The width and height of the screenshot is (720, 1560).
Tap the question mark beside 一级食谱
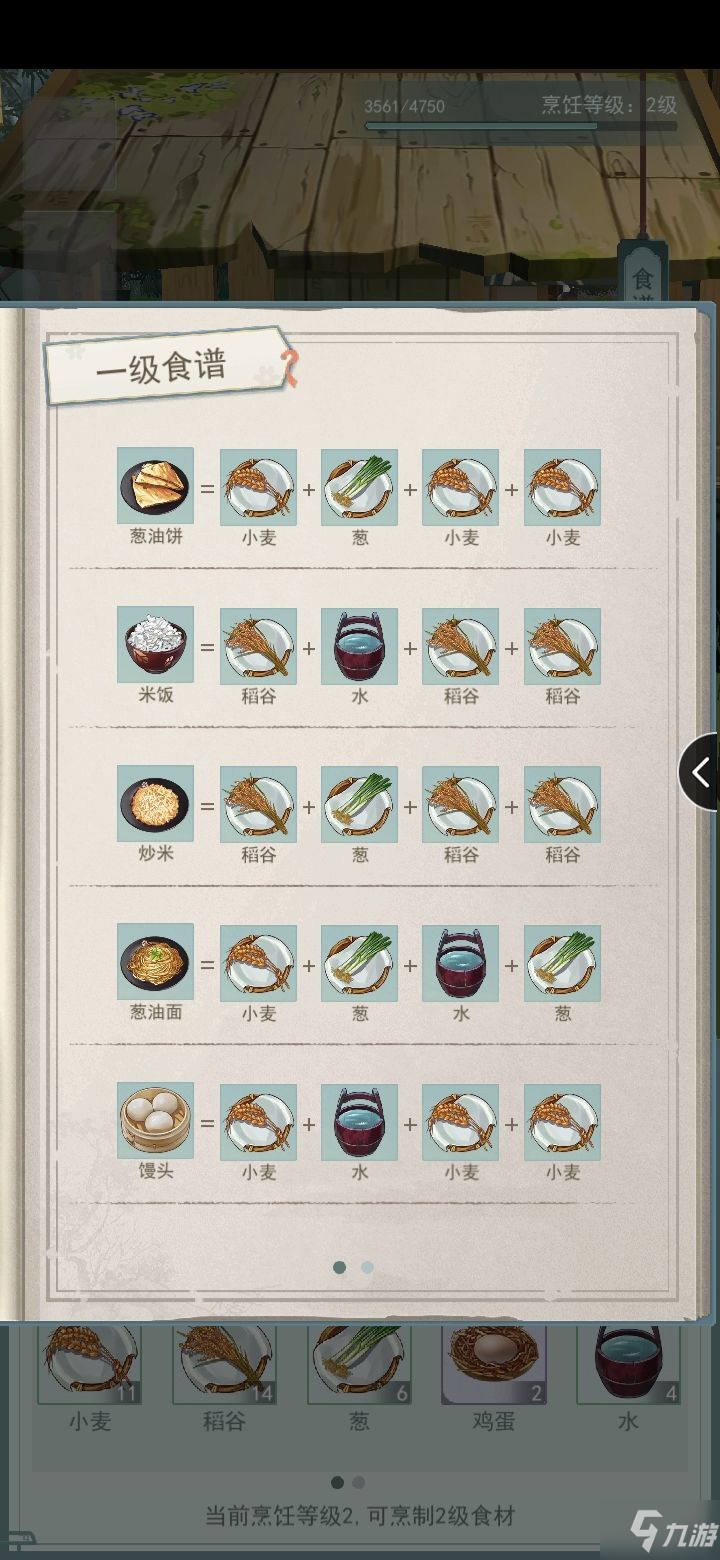click(290, 369)
